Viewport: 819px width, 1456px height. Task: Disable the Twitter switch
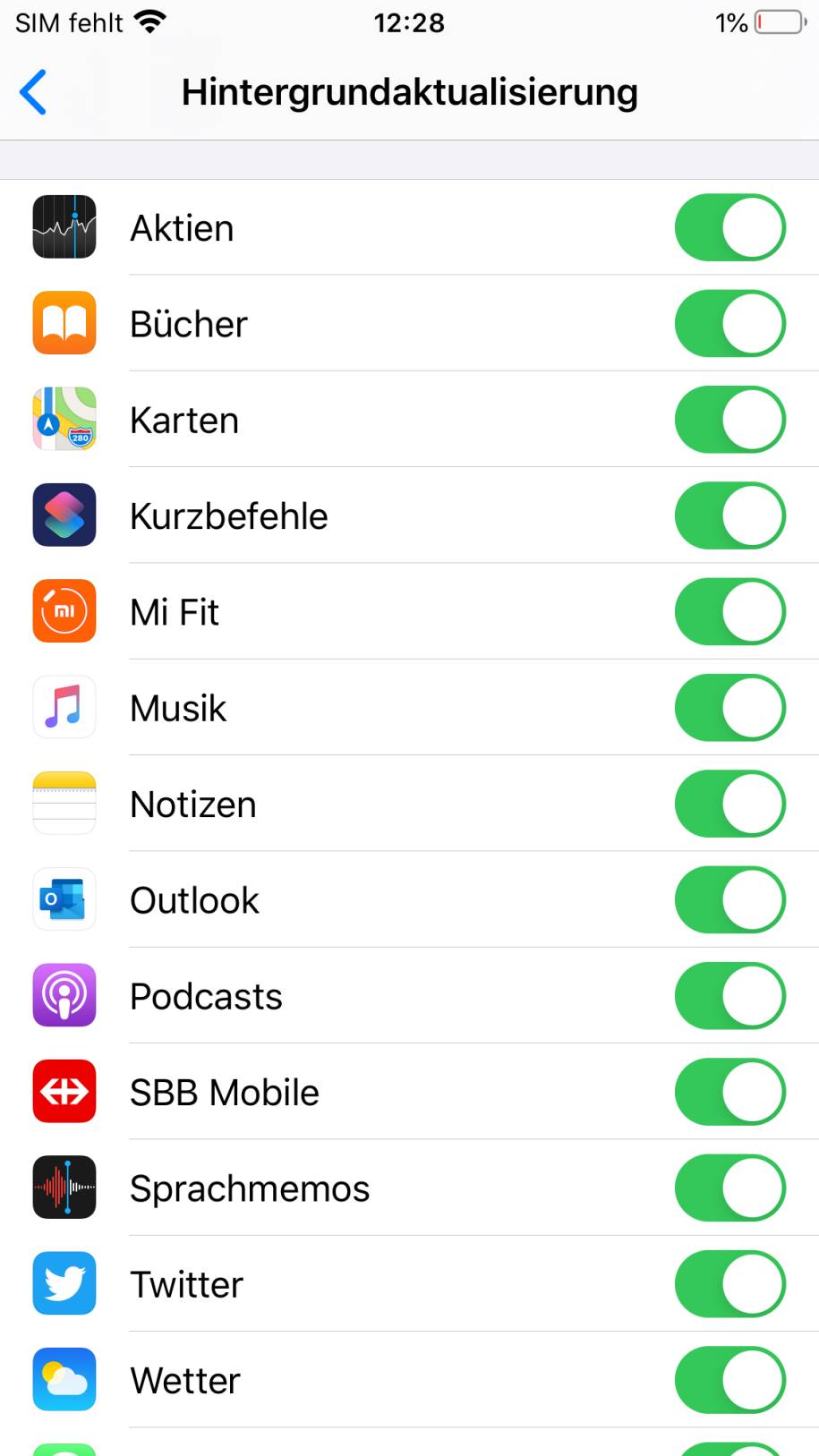(730, 1284)
